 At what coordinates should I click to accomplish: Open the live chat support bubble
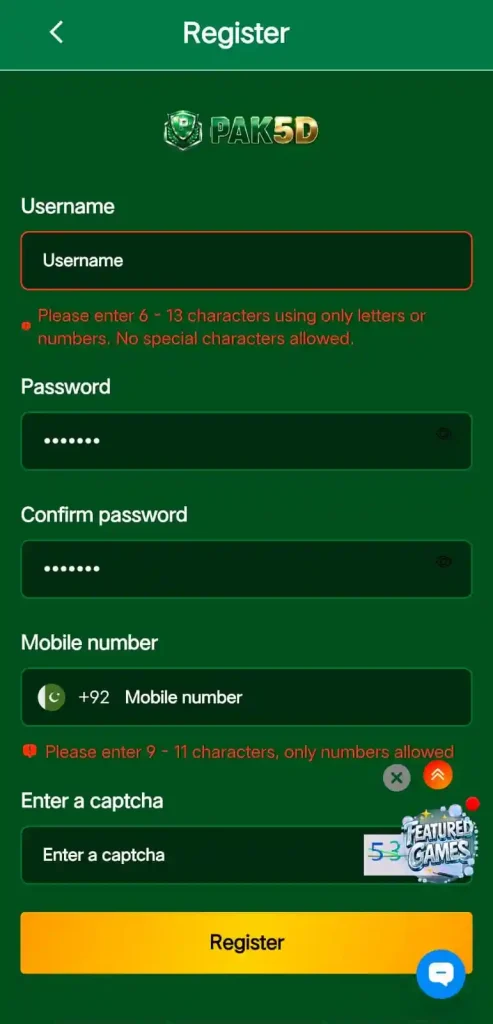tap(441, 974)
